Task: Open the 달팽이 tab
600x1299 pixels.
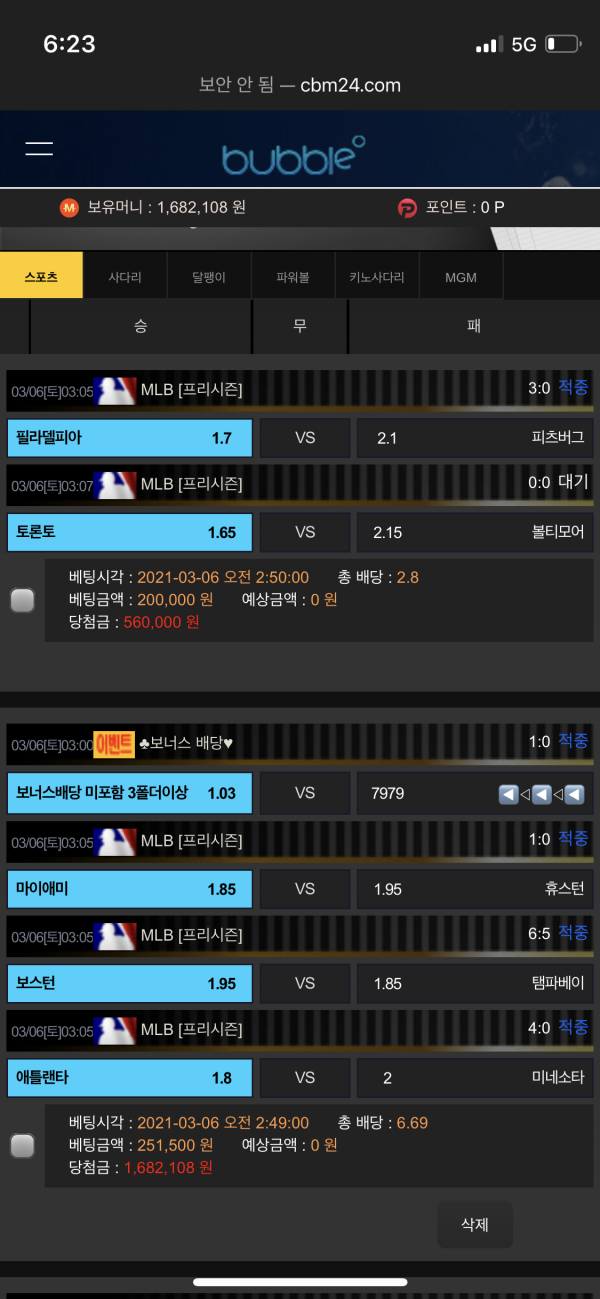Action: (x=208, y=277)
